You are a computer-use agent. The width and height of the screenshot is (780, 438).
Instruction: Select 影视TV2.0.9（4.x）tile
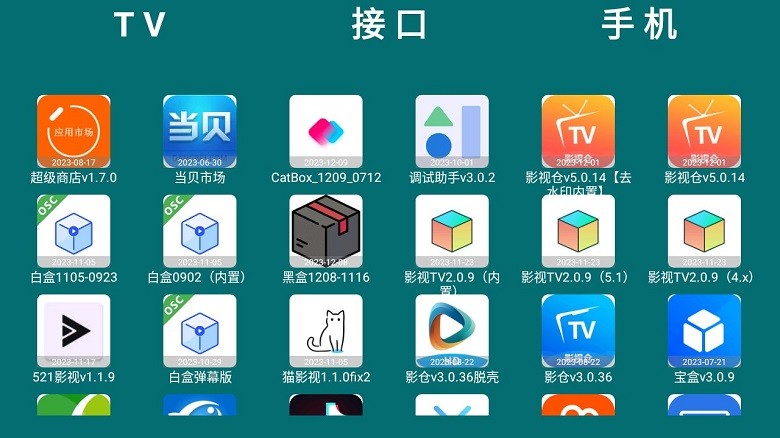(x=704, y=231)
